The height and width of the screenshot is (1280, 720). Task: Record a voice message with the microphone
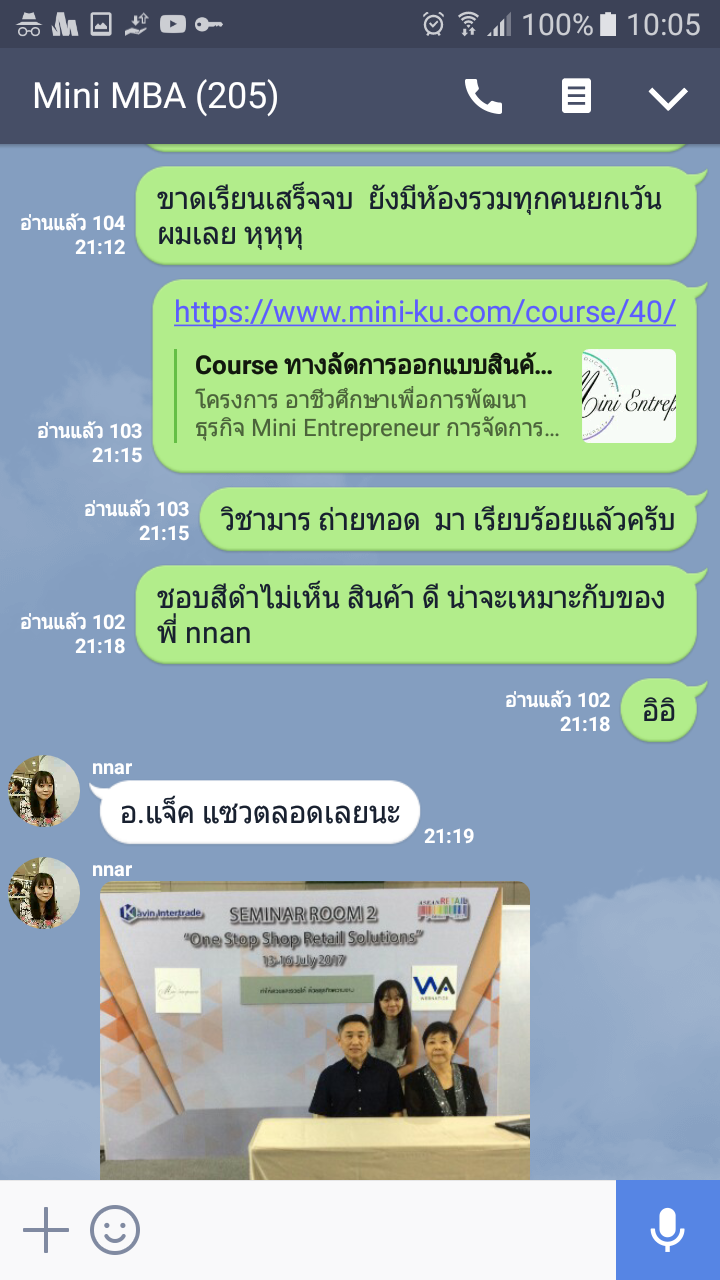pos(667,1230)
